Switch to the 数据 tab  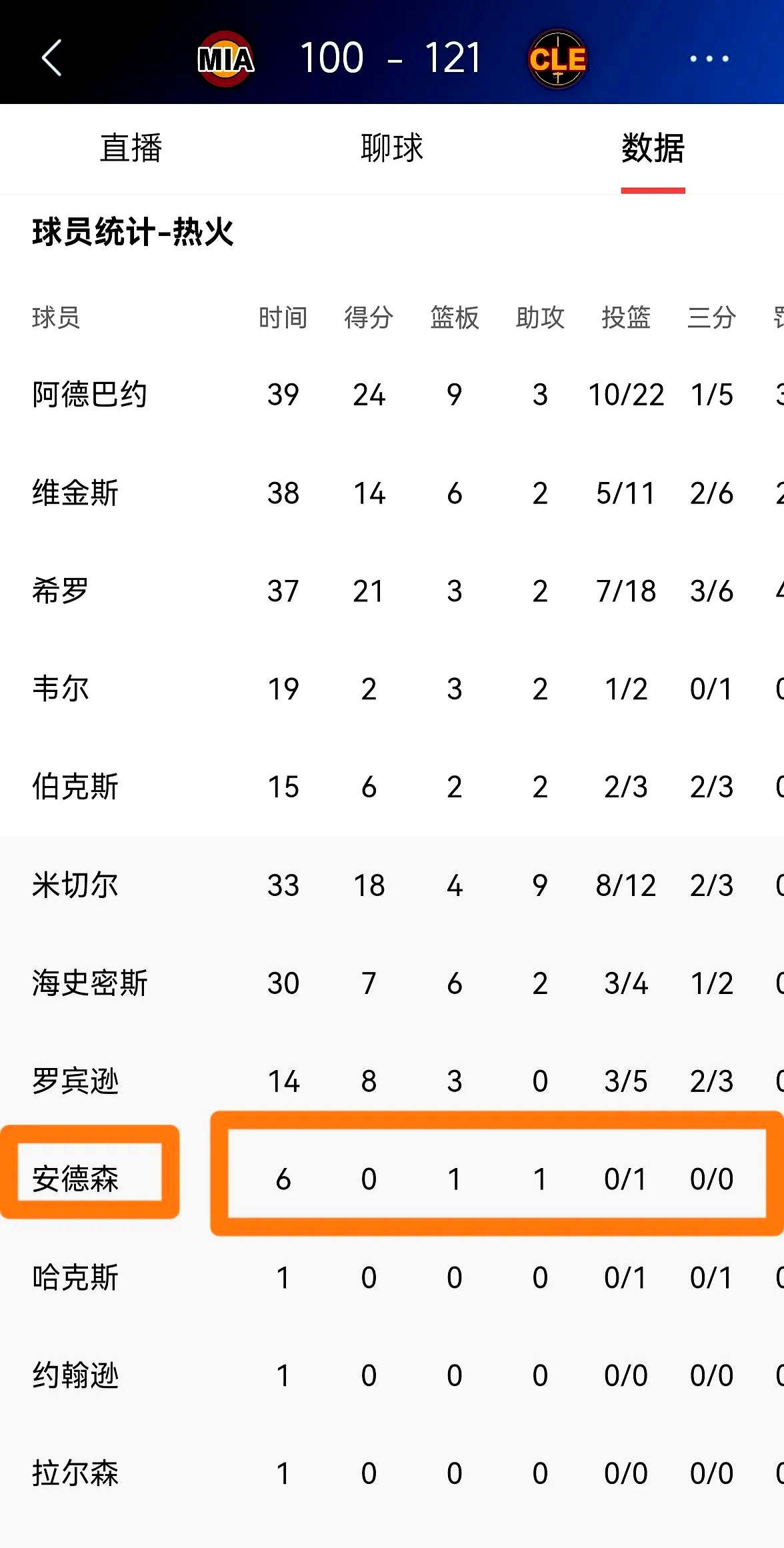pos(652,149)
